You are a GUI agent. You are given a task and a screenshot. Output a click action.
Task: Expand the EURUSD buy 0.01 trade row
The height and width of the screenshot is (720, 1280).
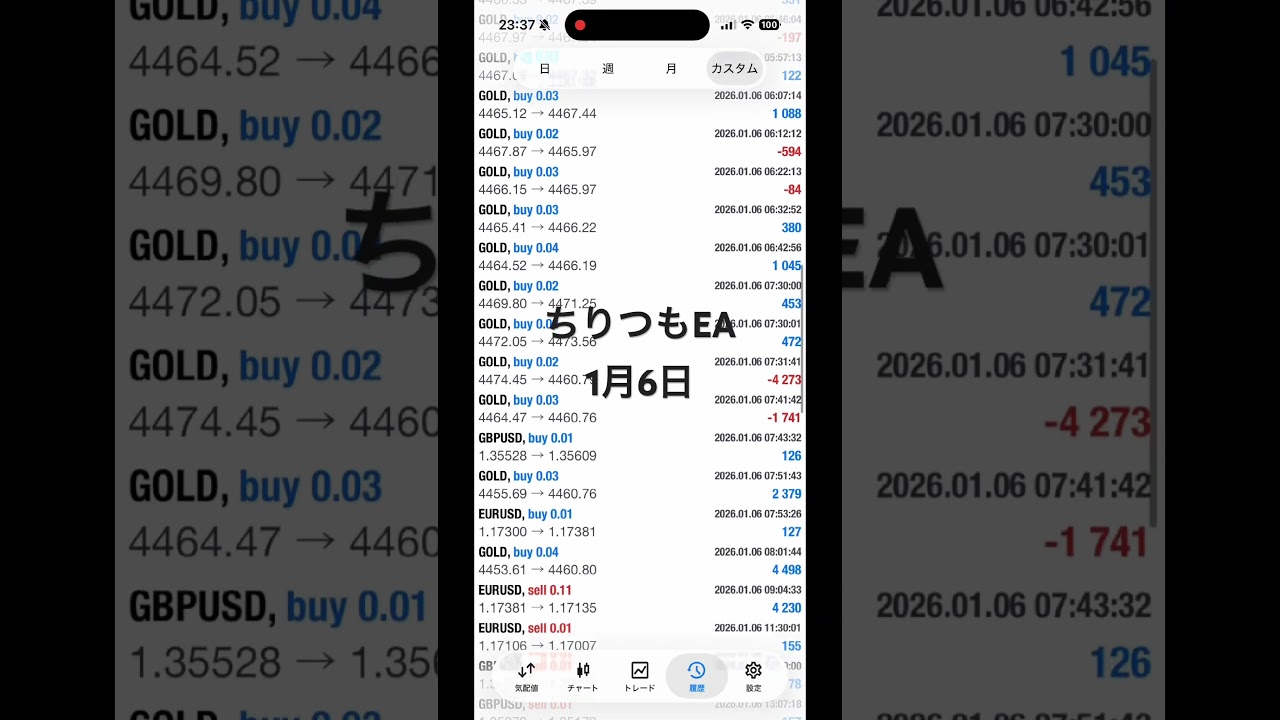640,523
